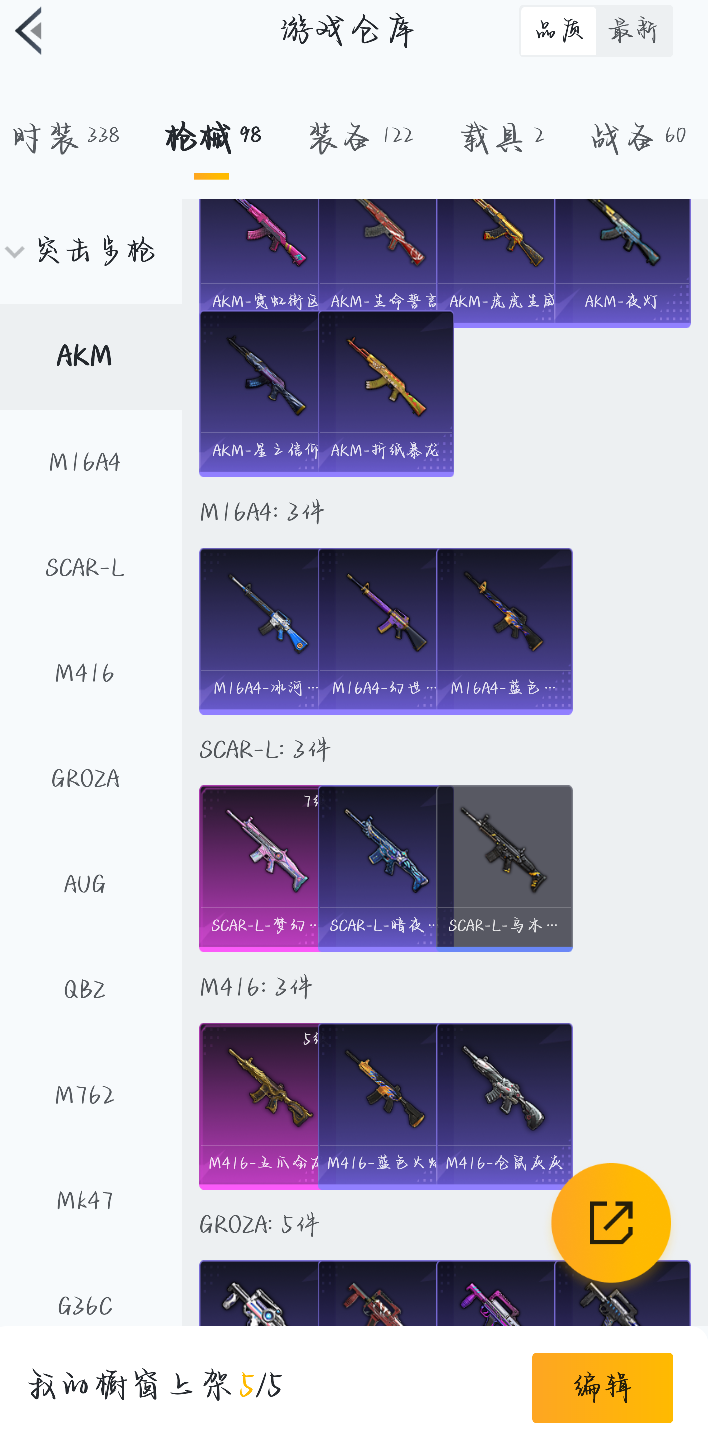Select the 品质 sort option

559,31
